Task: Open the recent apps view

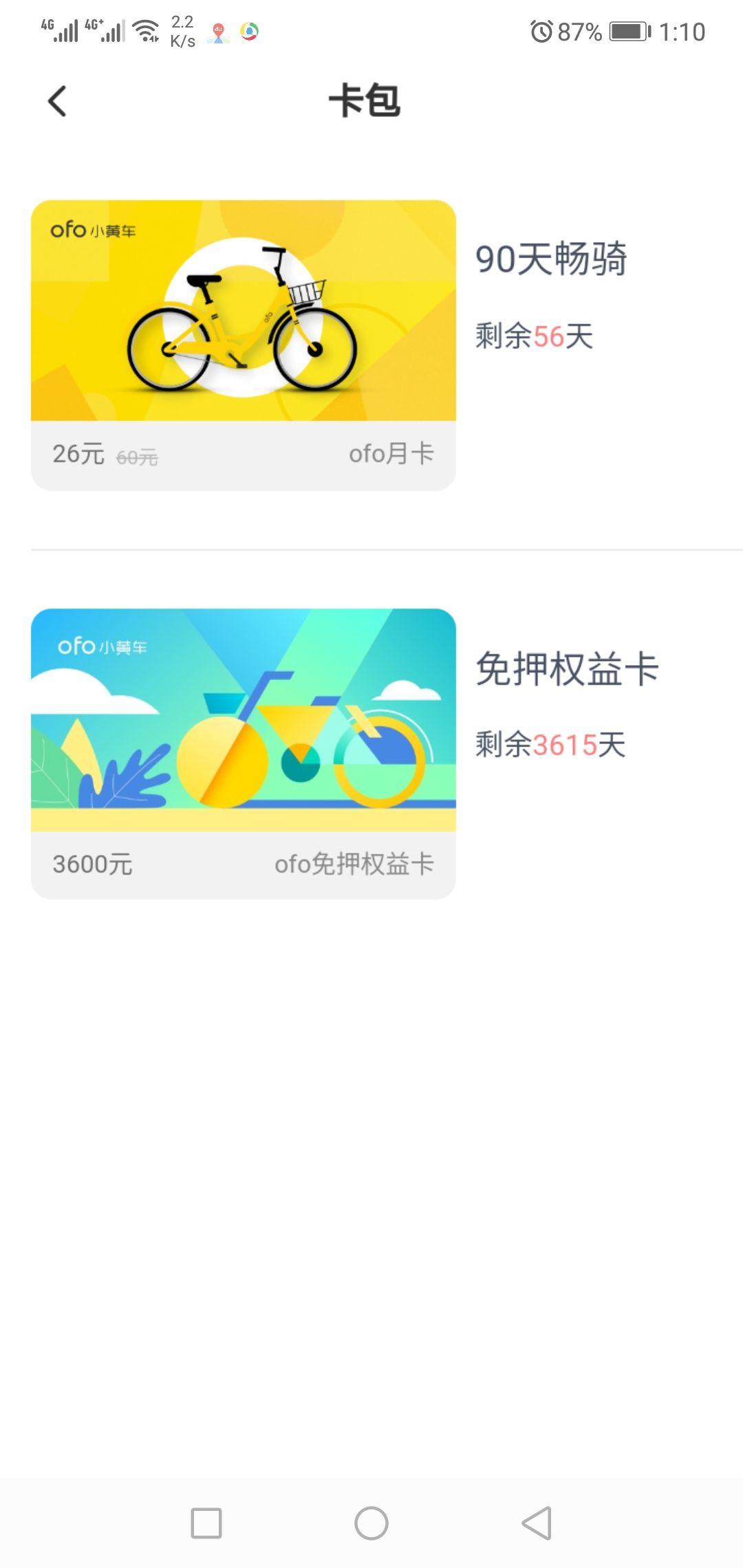Action: coord(206,1523)
